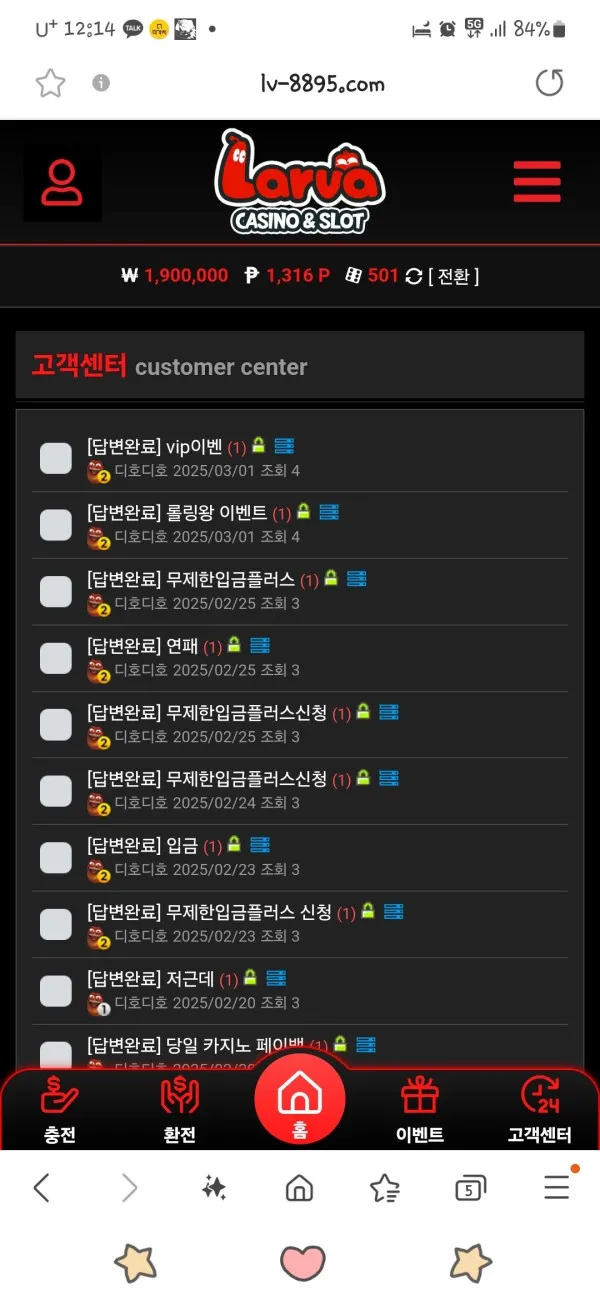Tick the checkbox for vip이벤 post
Viewport: 600px width, 1300px height.
point(56,458)
